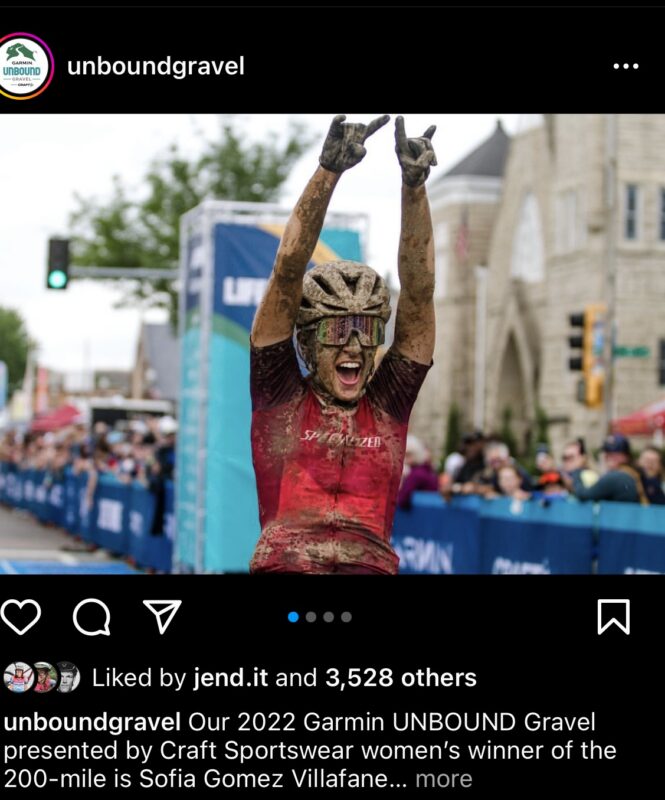Open unboundgravel username in post header
This screenshot has height=800, width=665.
coord(155,67)
